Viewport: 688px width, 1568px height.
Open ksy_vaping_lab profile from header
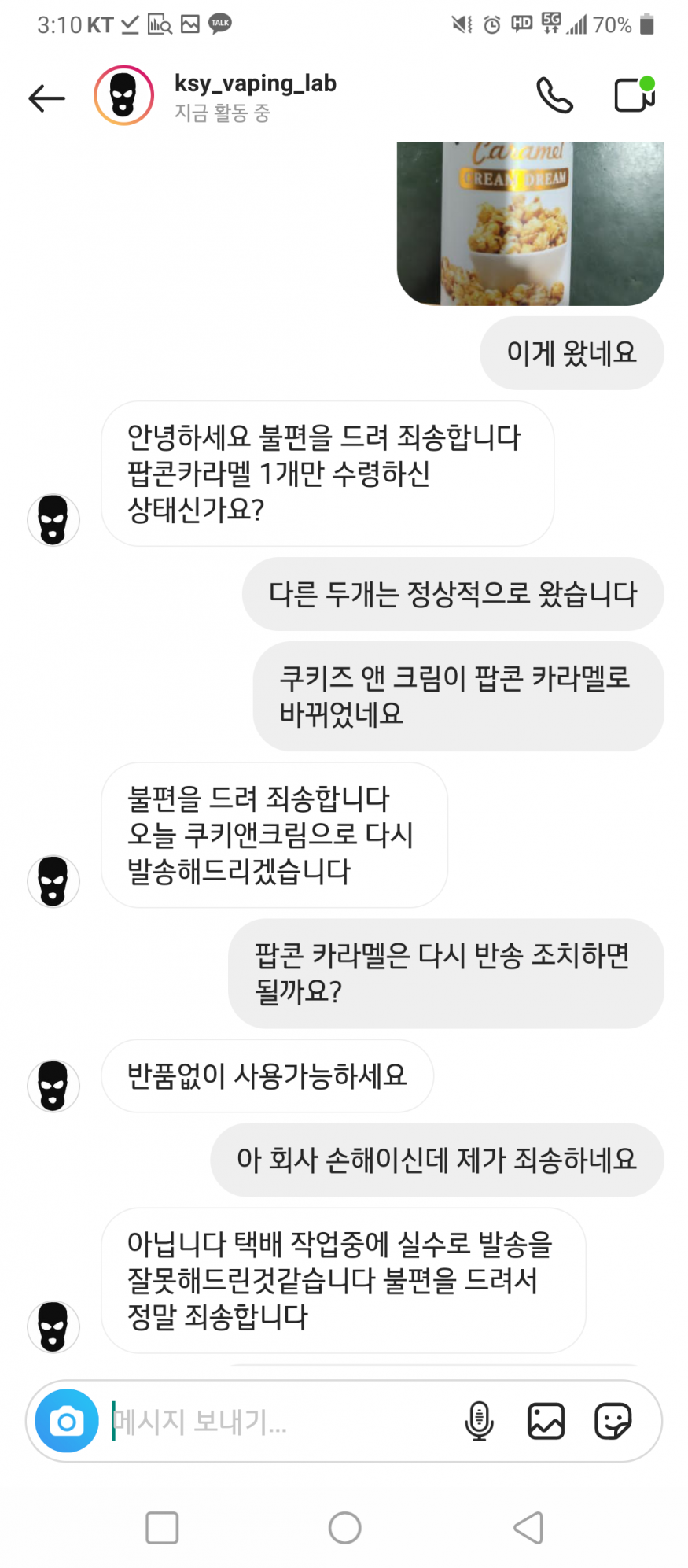[255, 84]
